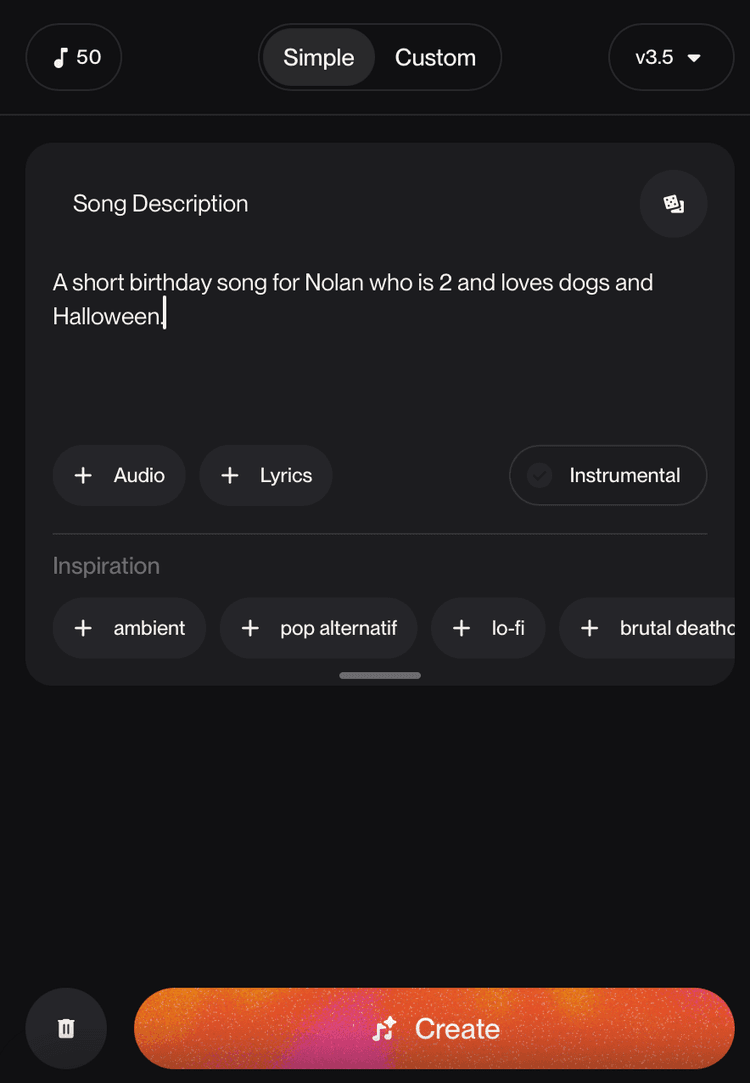
Task: Switch to Custom mode
Action: pyautogui.click(x=435, y=58)
